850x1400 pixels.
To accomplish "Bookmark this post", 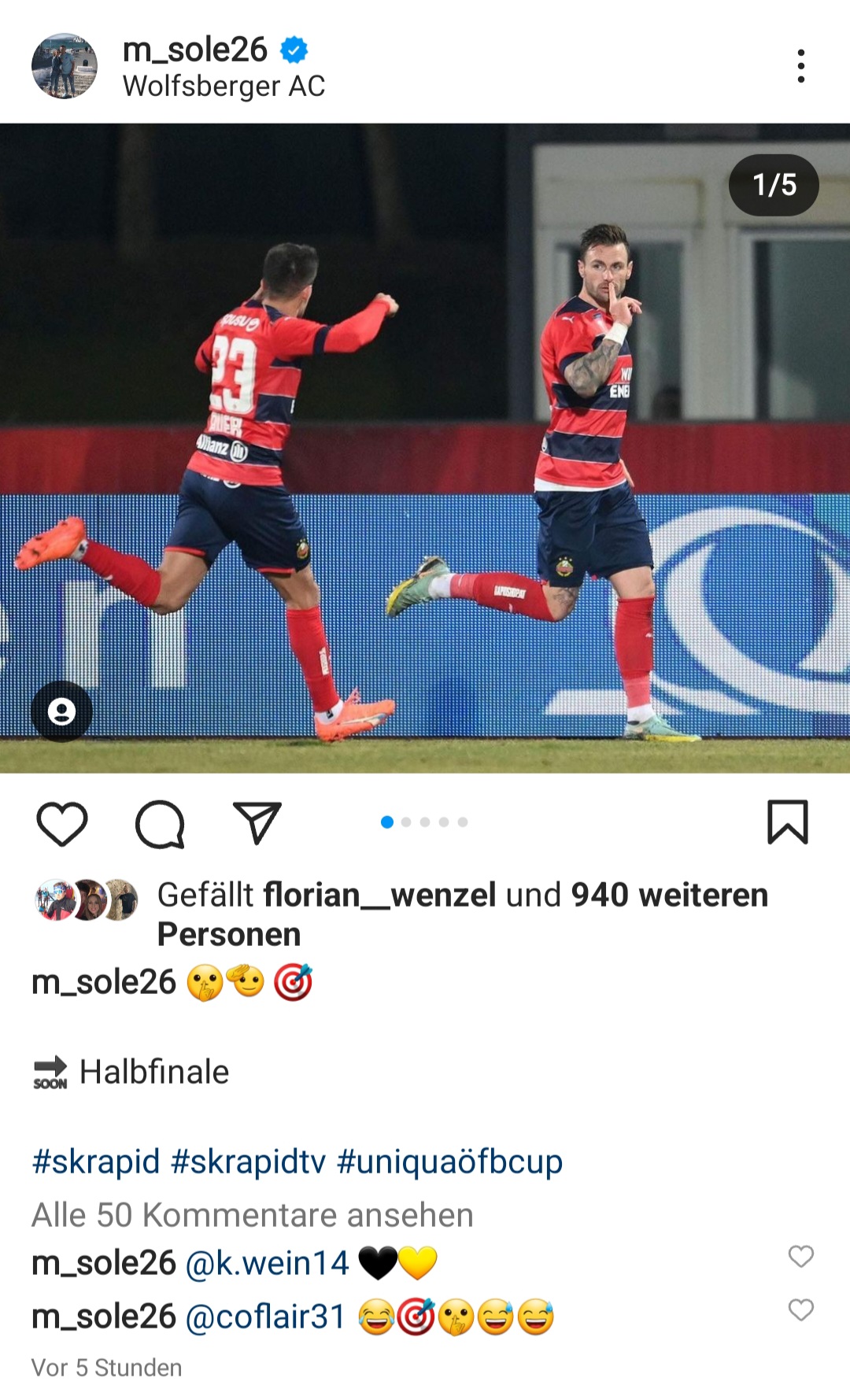I will pos(788,822).
